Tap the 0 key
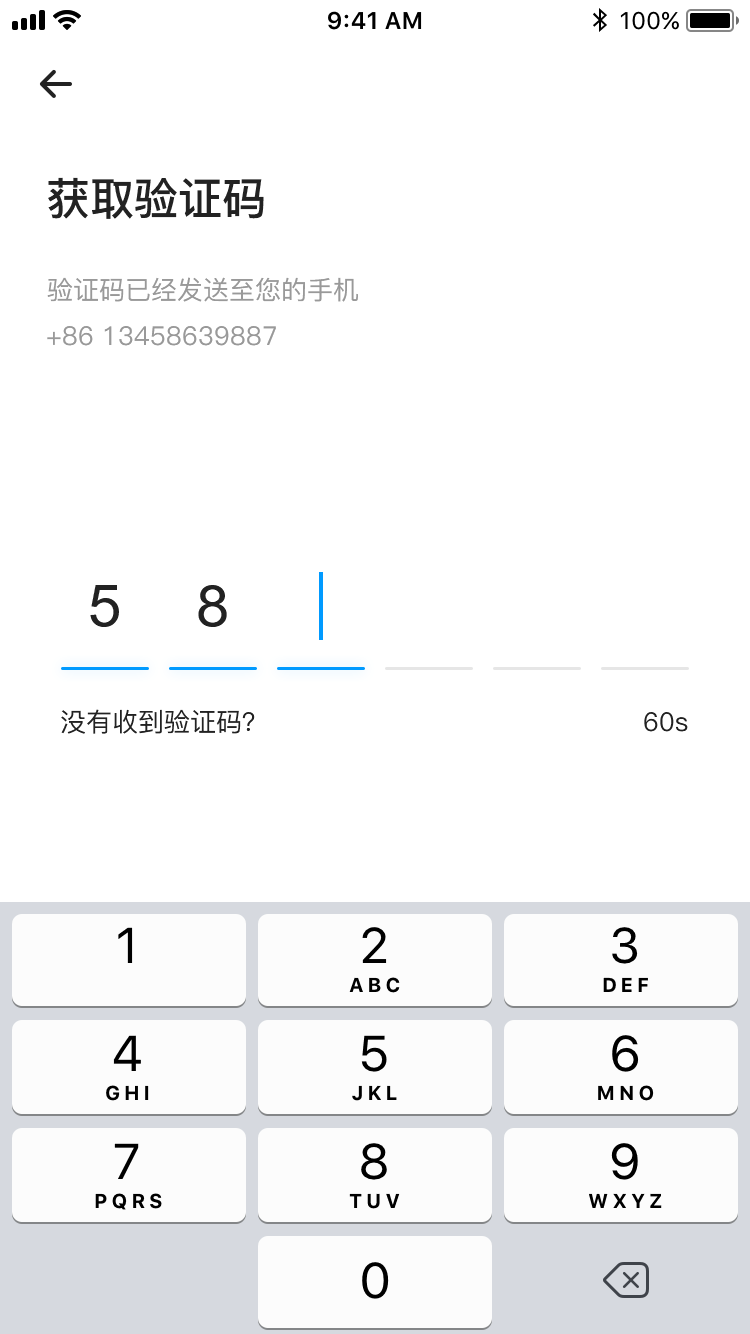 click(375, 1282)
